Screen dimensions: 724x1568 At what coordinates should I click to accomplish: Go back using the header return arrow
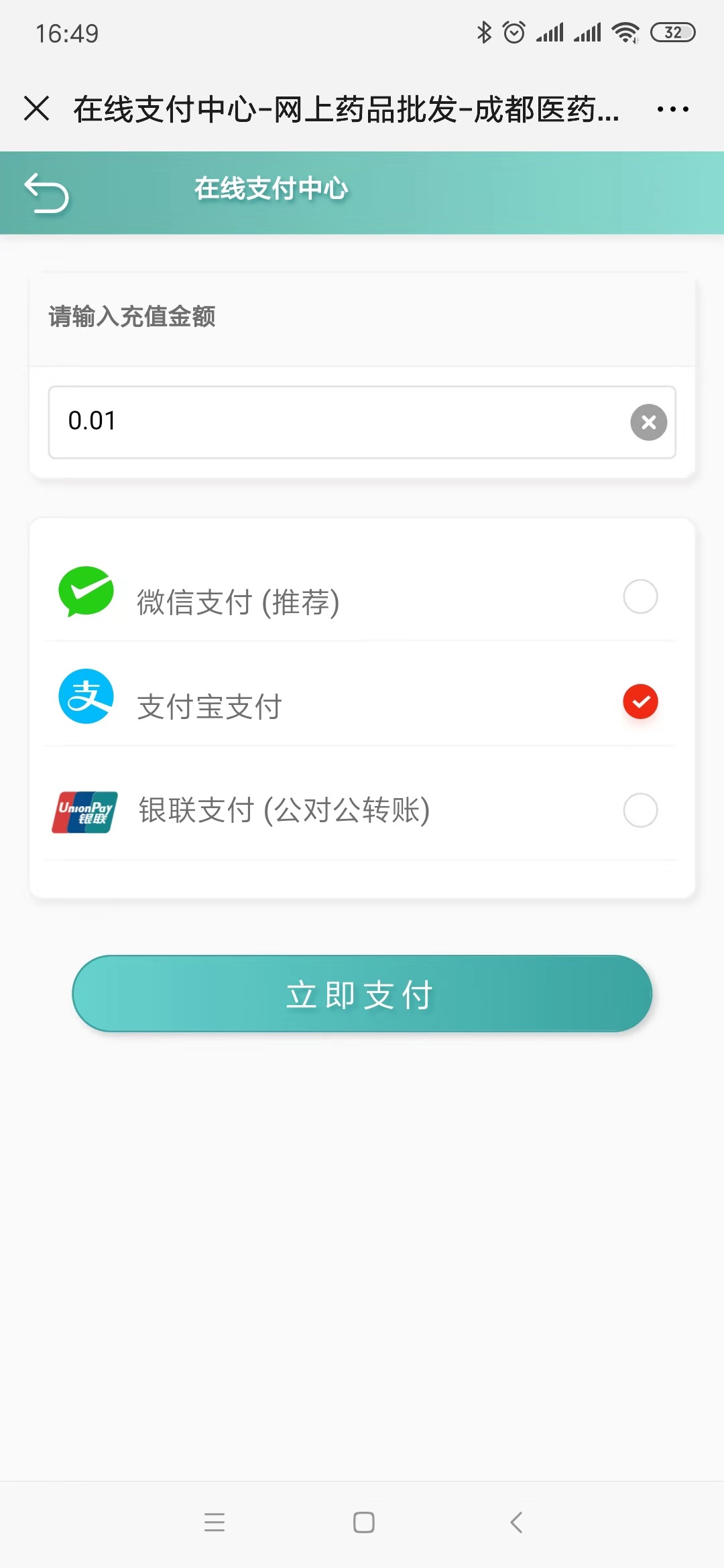(x=46, y=193)
